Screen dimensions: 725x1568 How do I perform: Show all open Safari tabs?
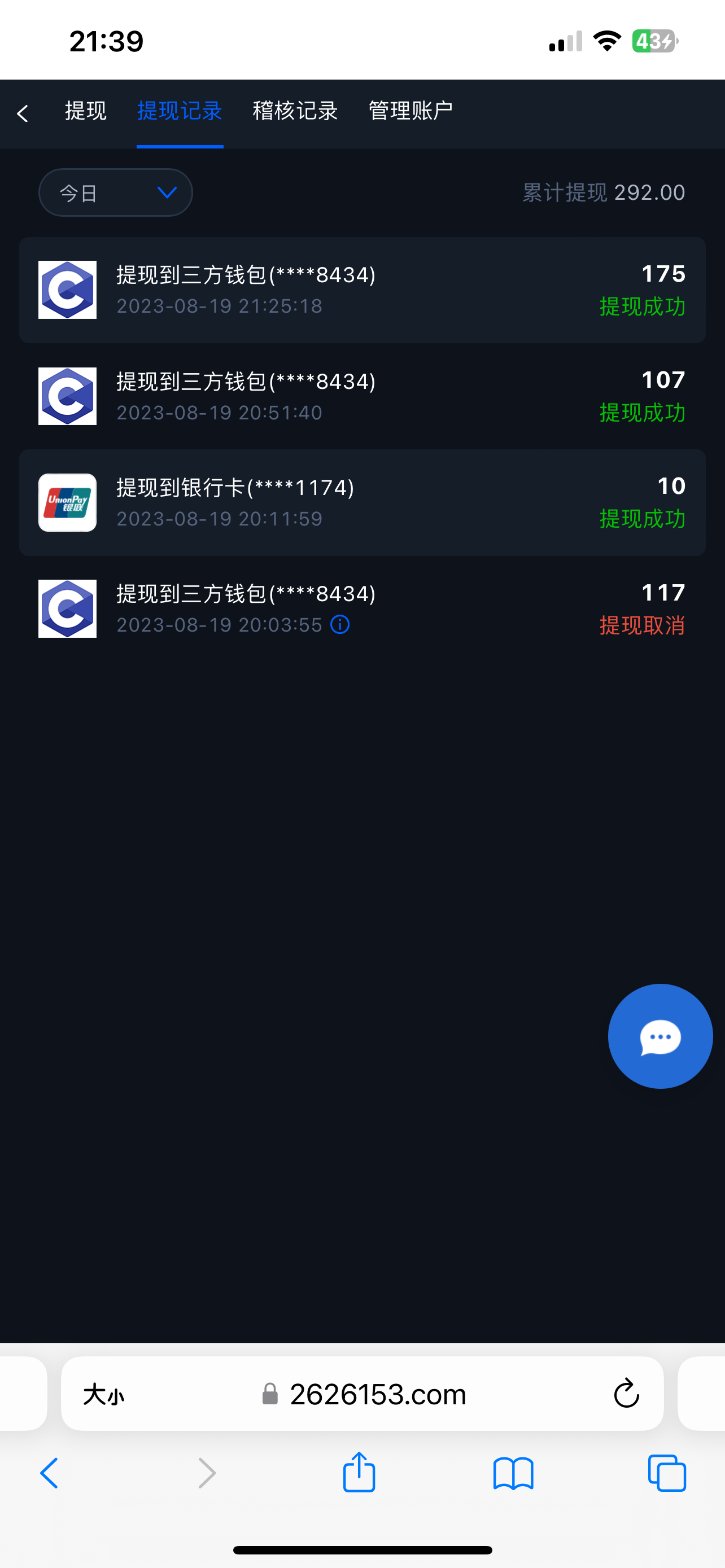pyautogui.click(x=667, y=1473)
